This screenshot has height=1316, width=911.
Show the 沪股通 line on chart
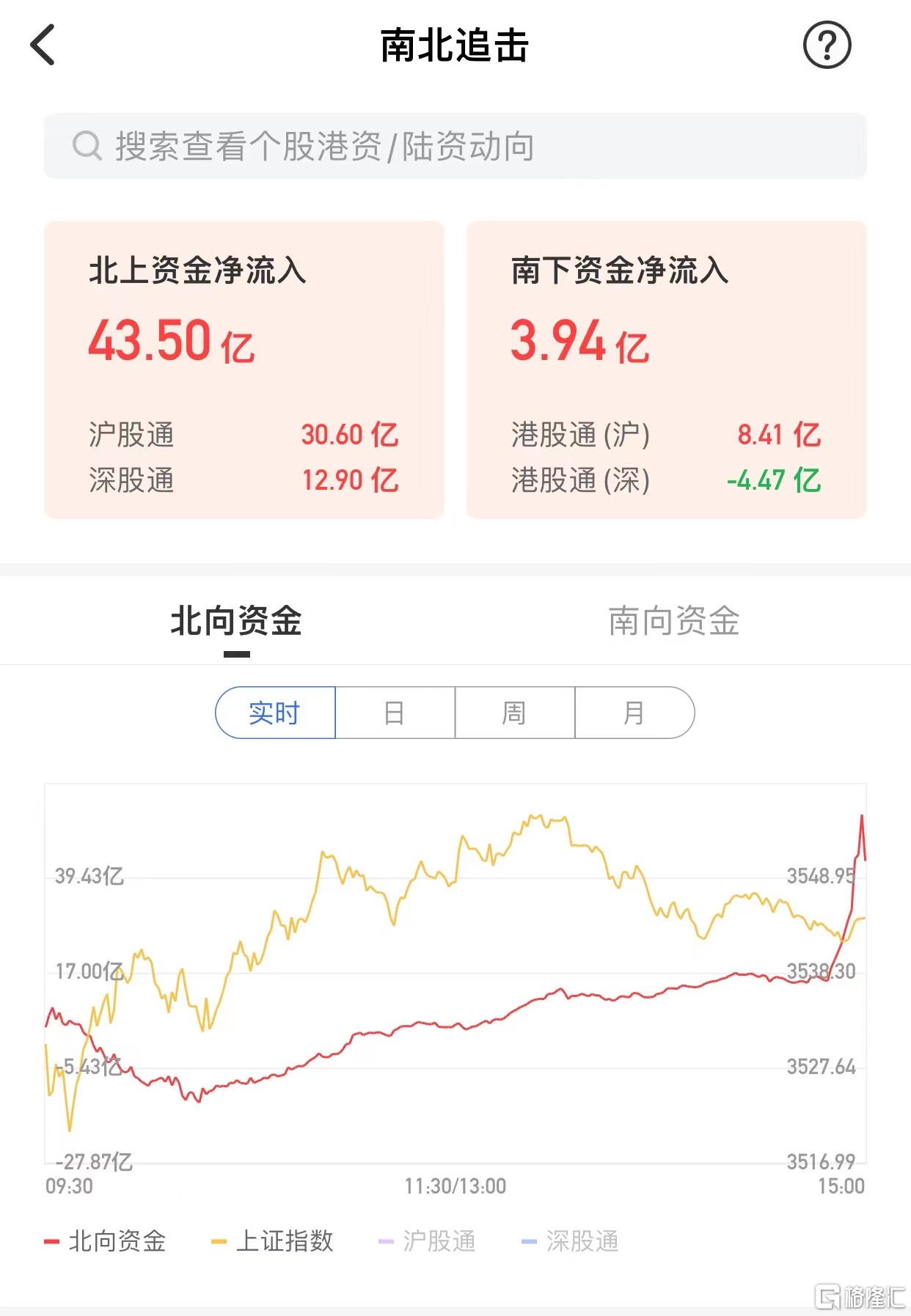click(x=427, y=1241)
